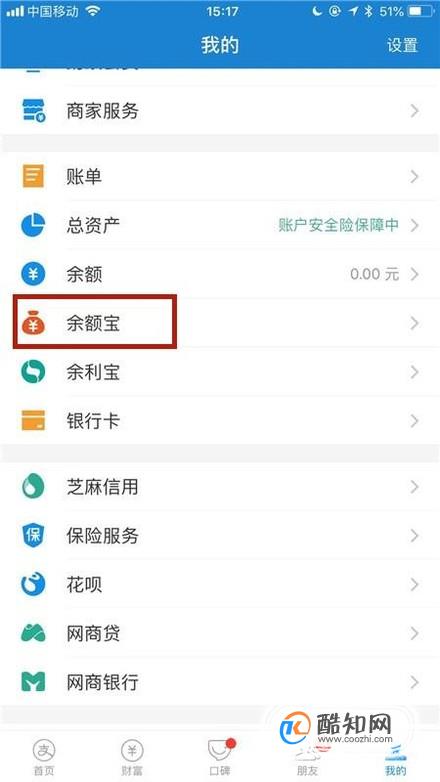Switch to the 首页 tab
Viewport: 440px width, 782px height.
(44, 758)
